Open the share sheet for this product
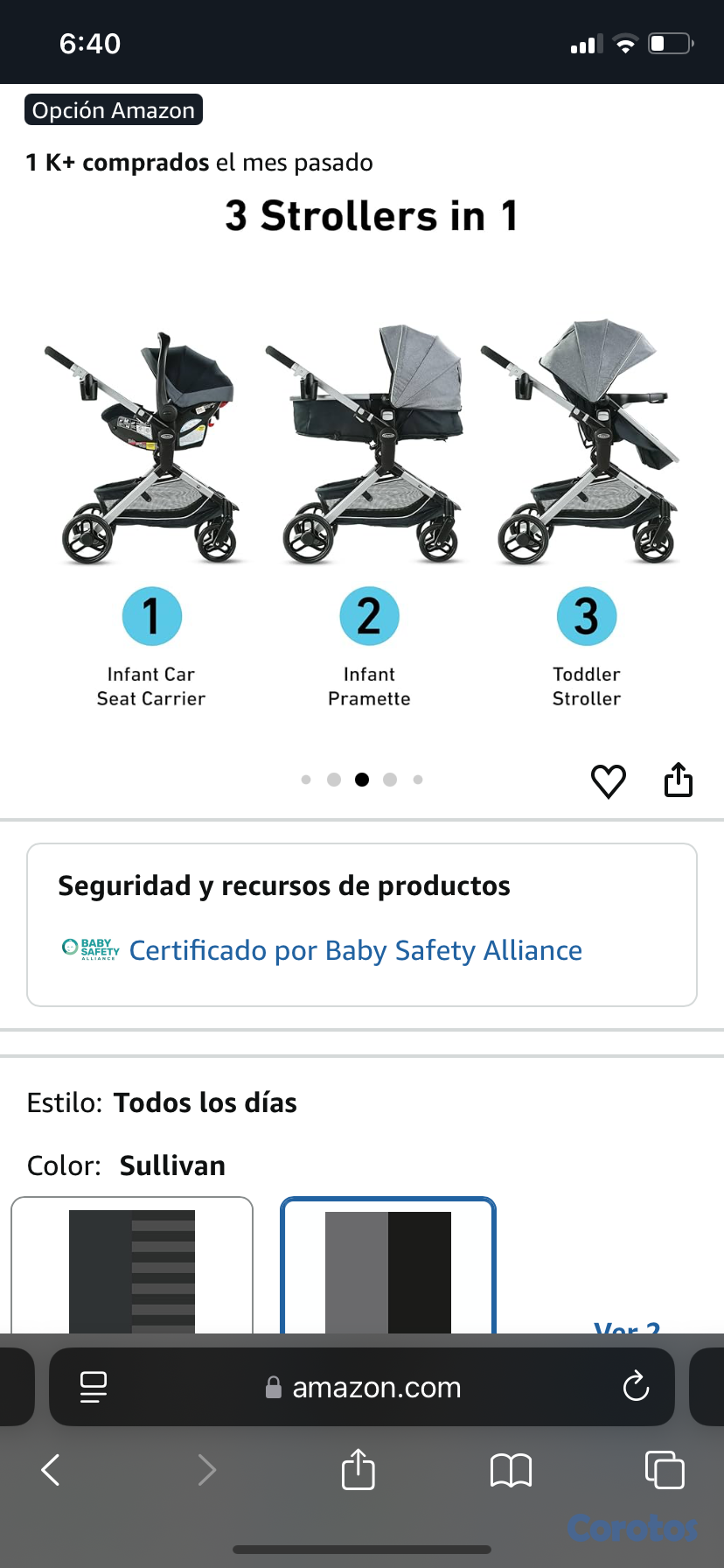The width and height of the screenshot is (724, 1568). pos(679,780)
